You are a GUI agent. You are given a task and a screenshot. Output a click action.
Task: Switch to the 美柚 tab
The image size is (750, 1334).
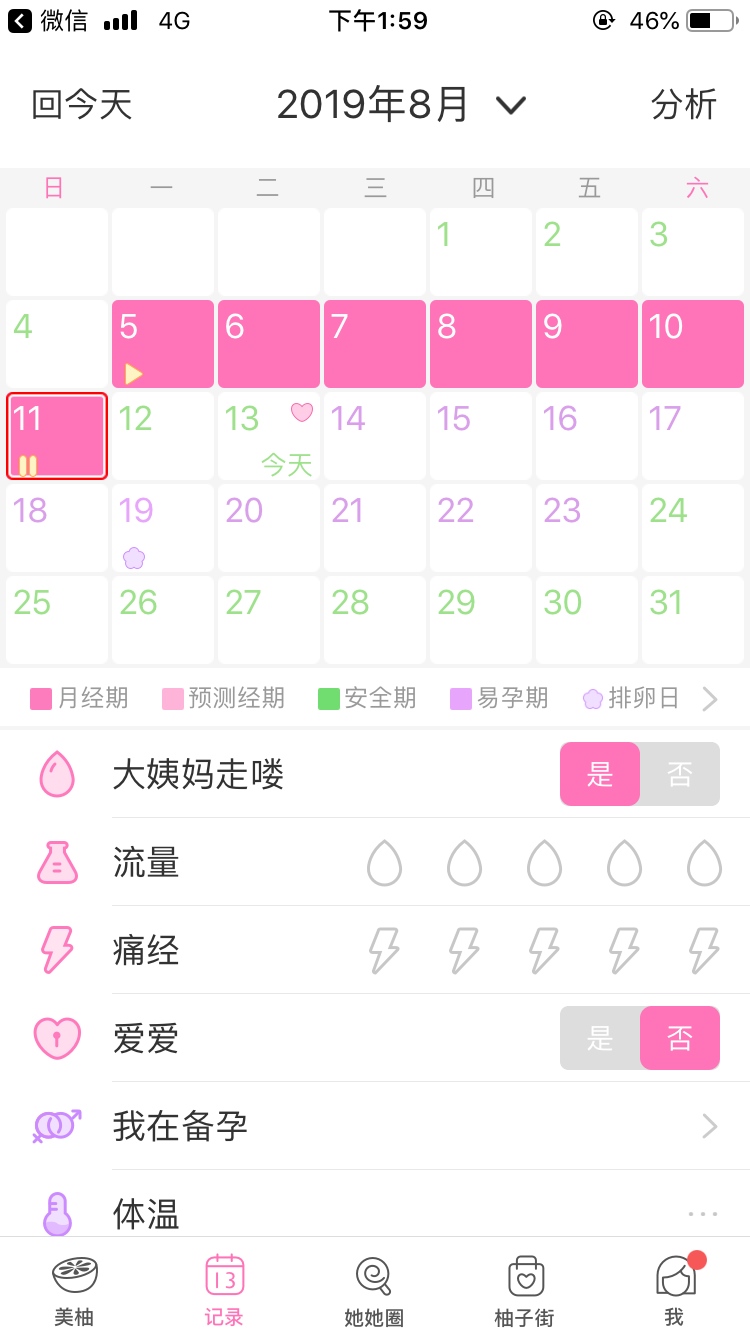click(x=74, y=1290)
